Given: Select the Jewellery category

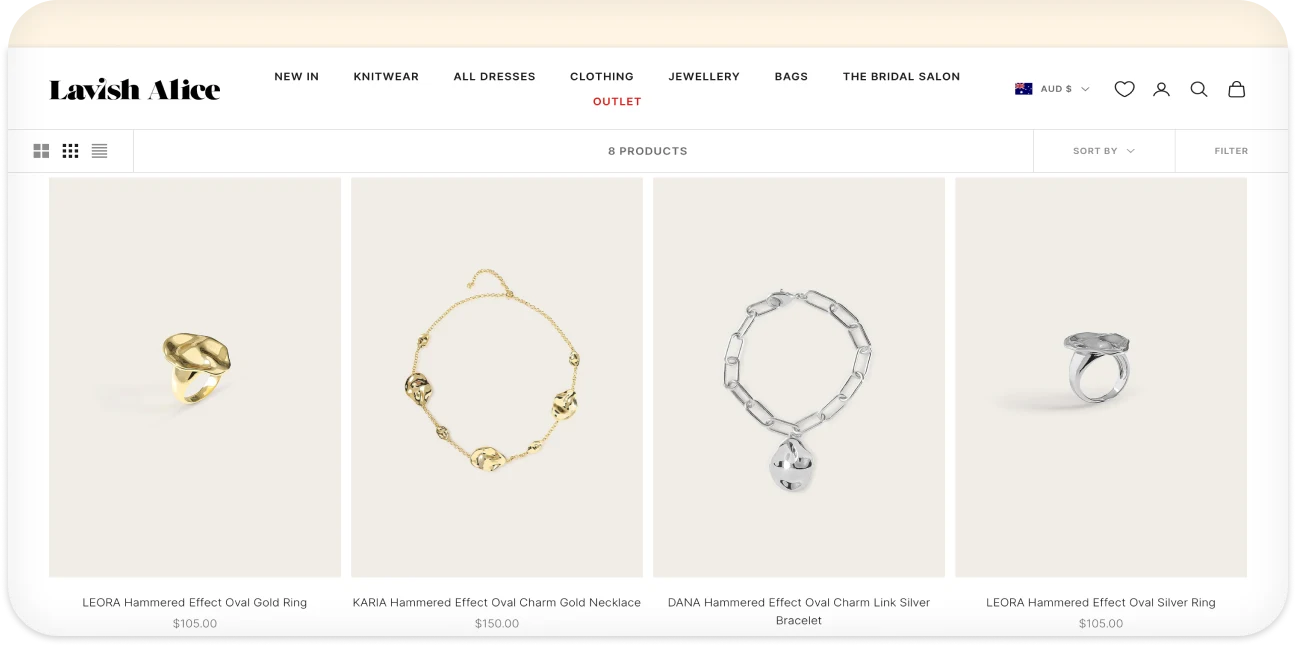Looking at the screenshot, I should point(704,76).
